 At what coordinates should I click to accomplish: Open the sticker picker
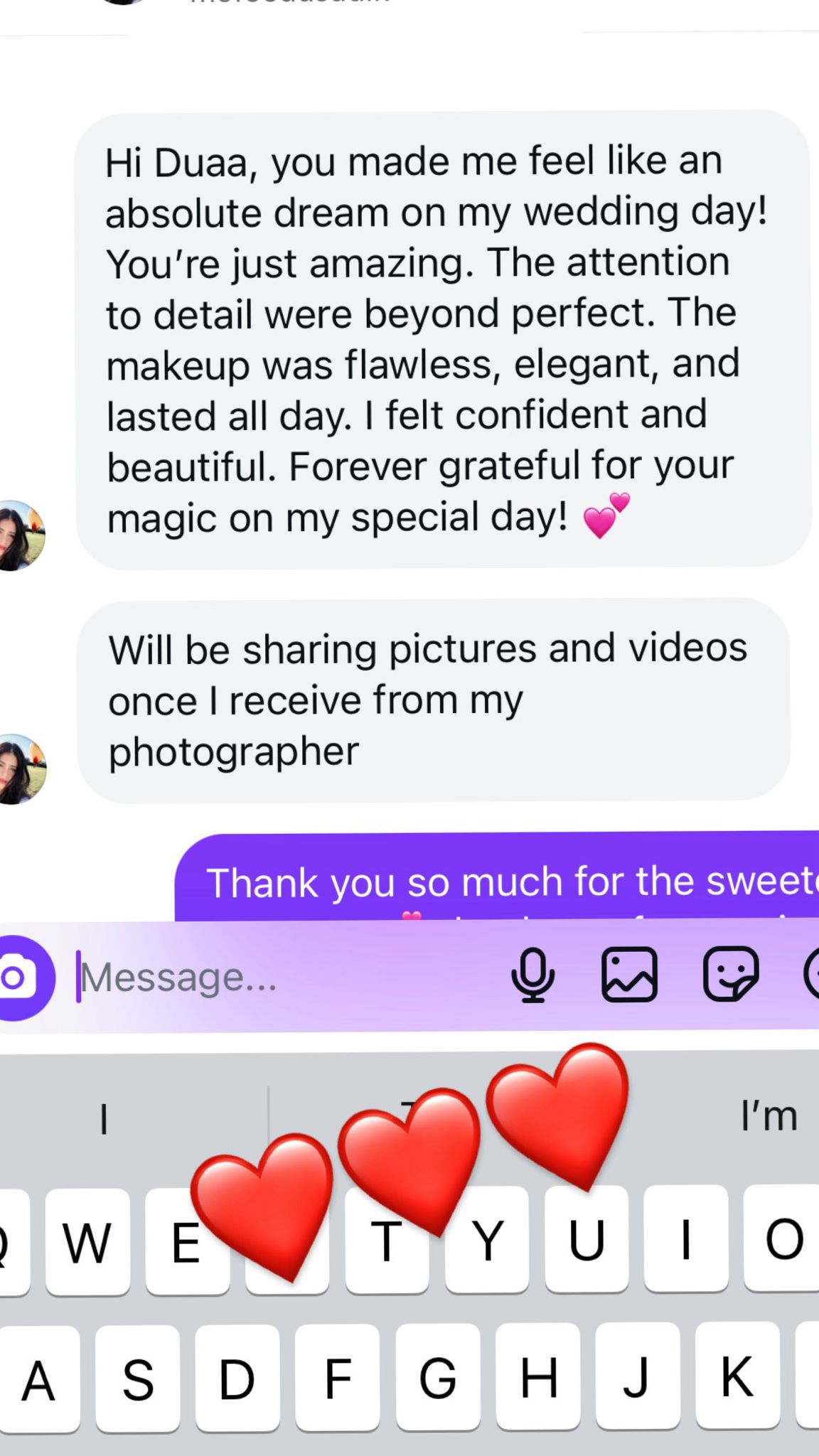pyautogui.click(x=730, y=975)
